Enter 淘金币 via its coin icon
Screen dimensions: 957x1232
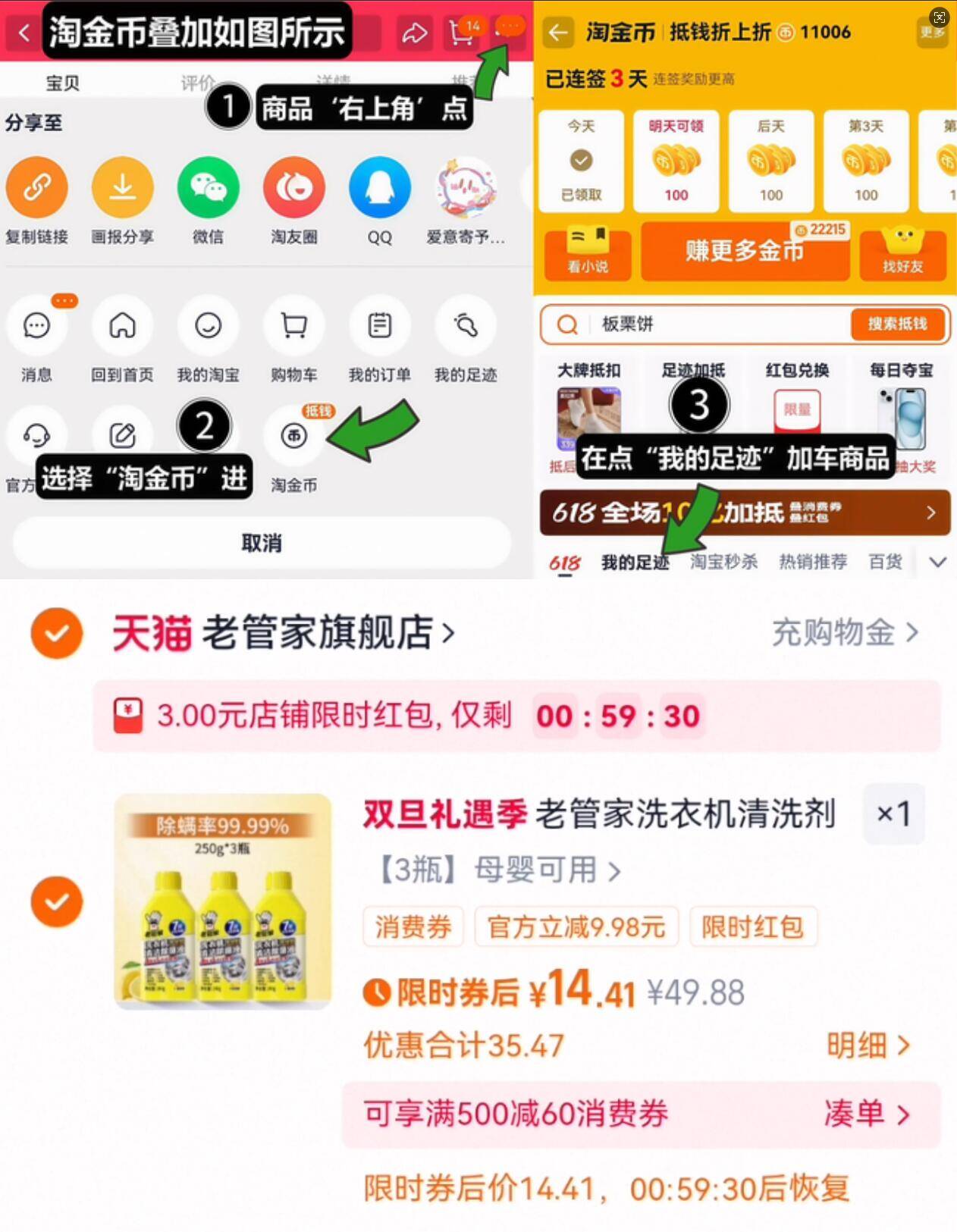pyautogui.click(x=293, y=436)
